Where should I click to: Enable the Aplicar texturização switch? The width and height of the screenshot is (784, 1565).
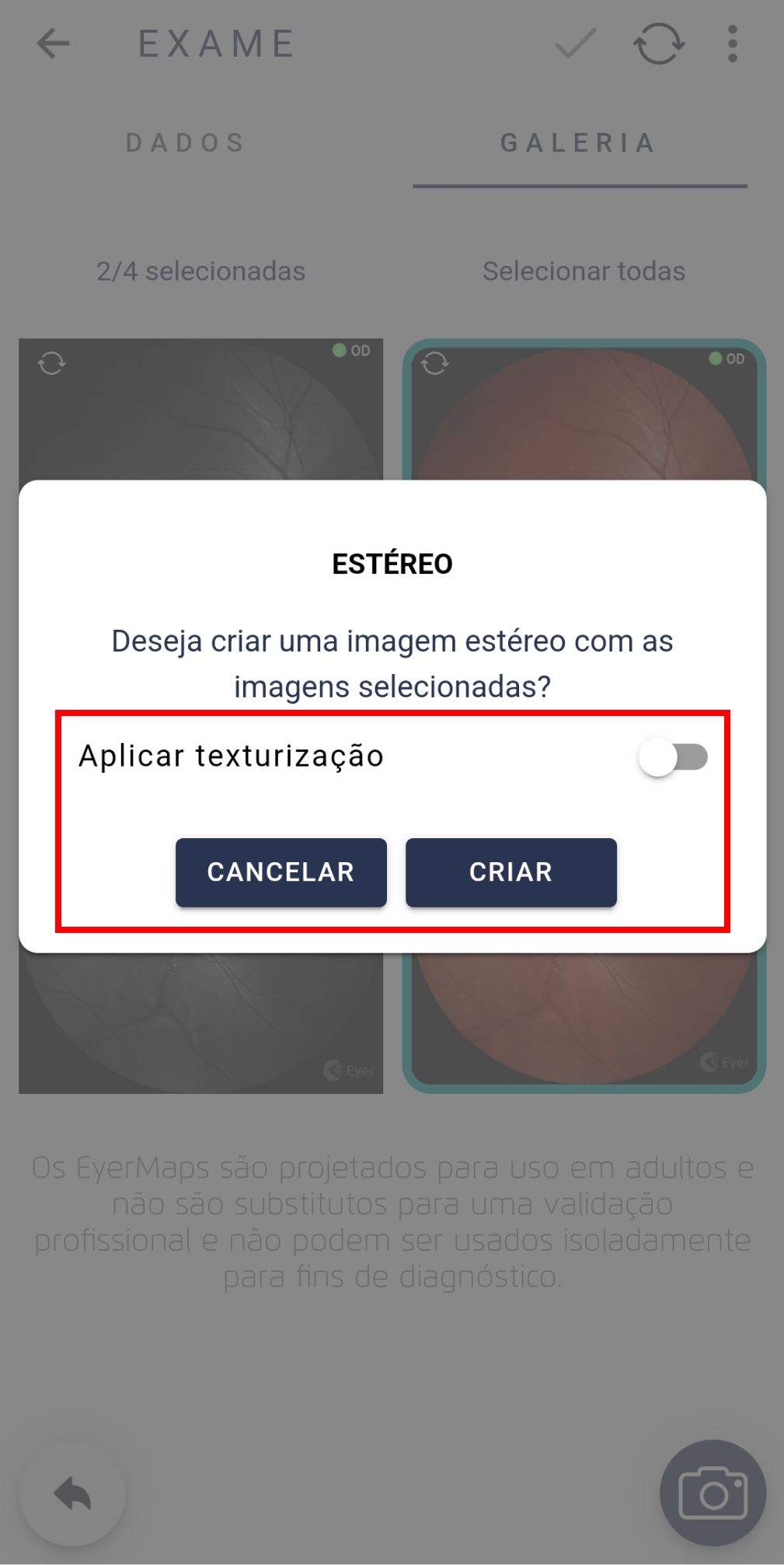tap(673, 757)
